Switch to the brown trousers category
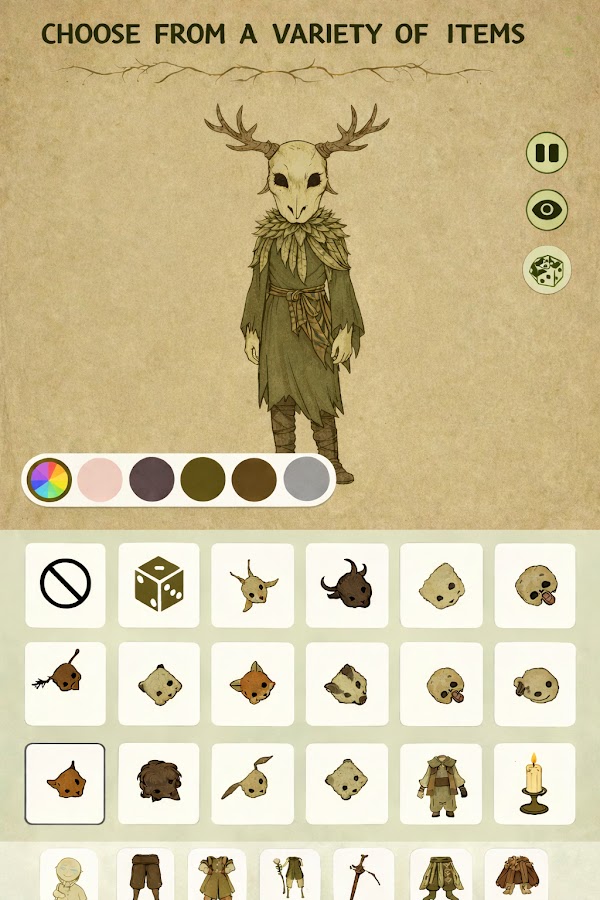Image resolution: width=600 pixels, height=900 pixels. pyautogui.click(x=146, y=876)
